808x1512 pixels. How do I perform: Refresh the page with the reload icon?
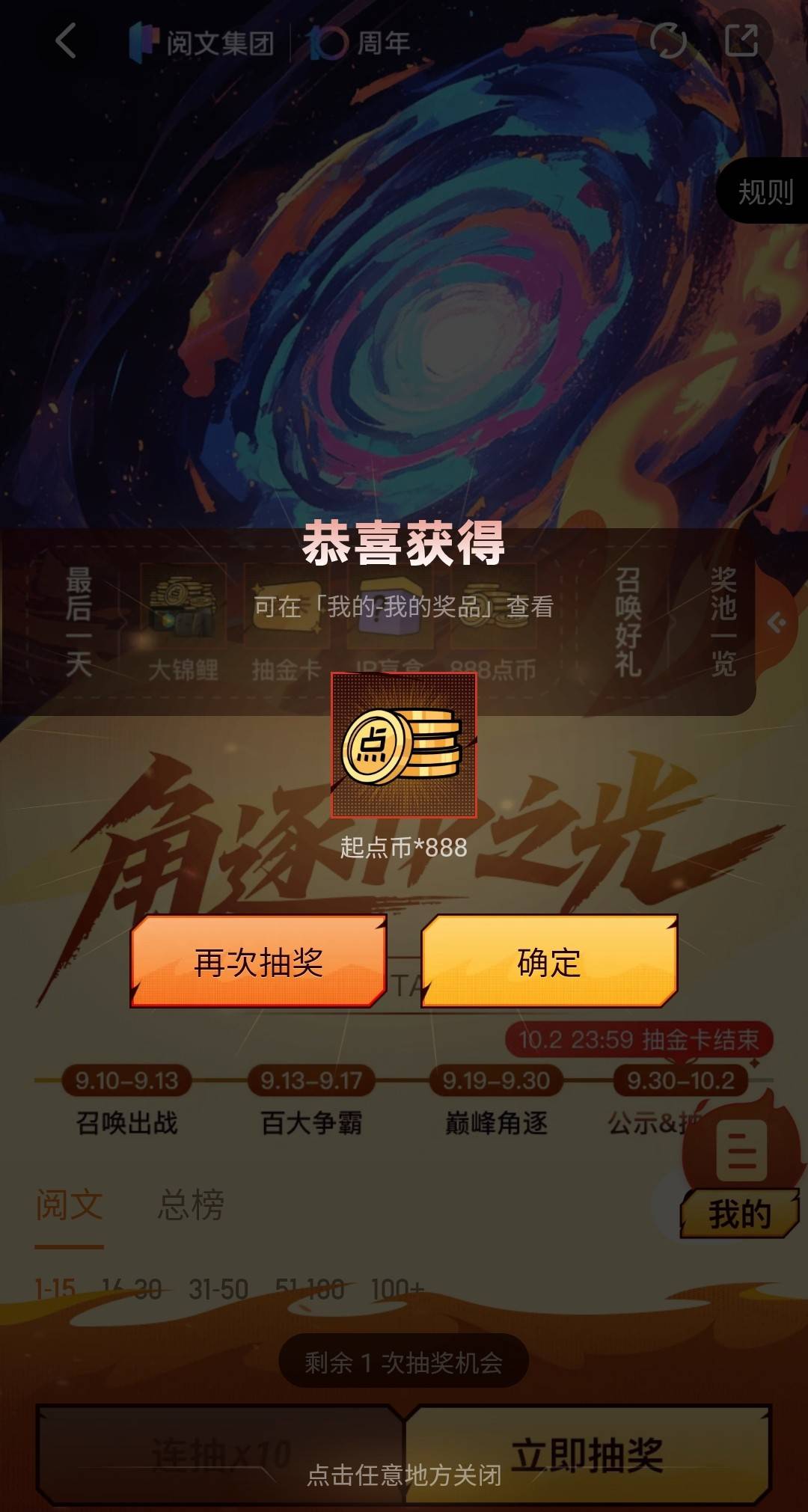667,40
